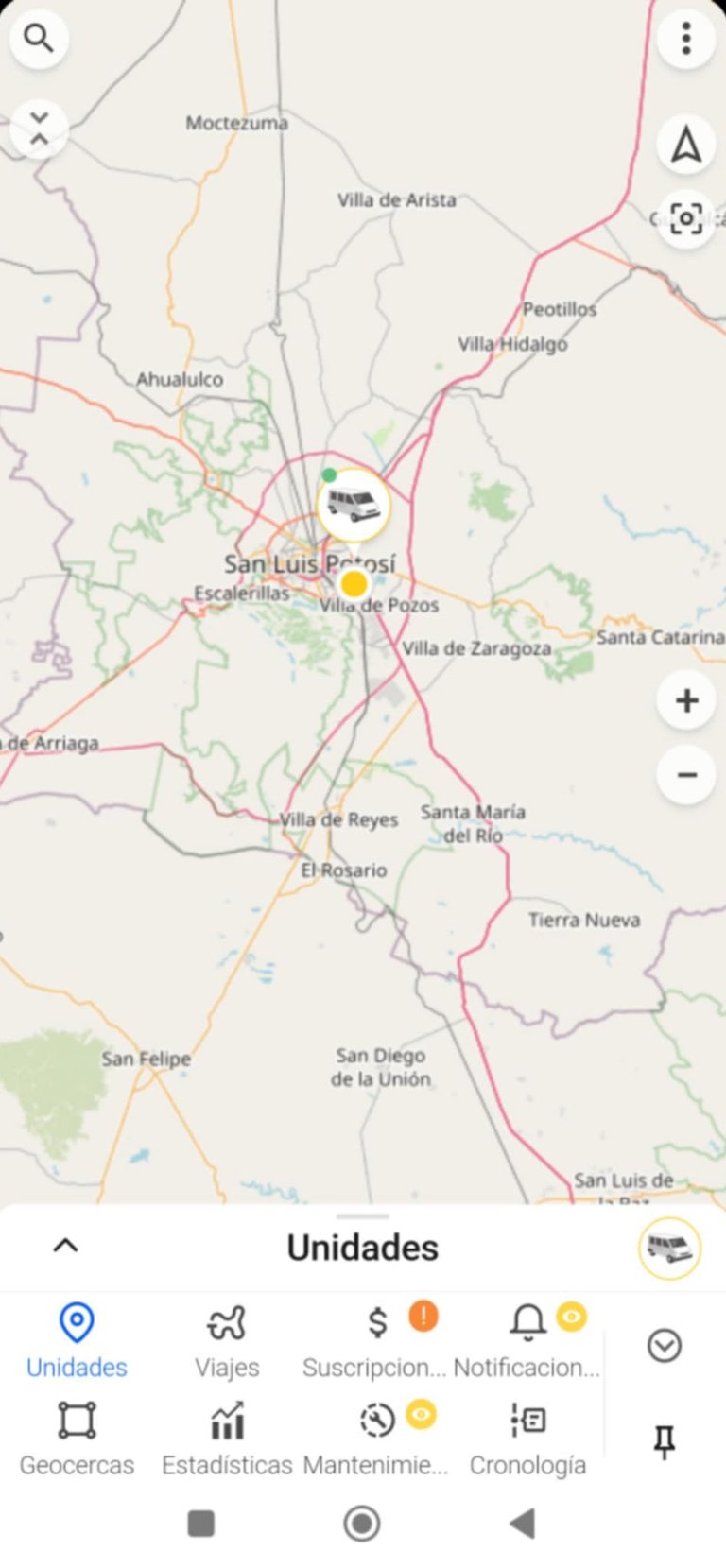Tap the van avatar beside Unidades title
Image resolution: width=726 pixels, height=1568 pixels.
click(x=669, y=1248)
